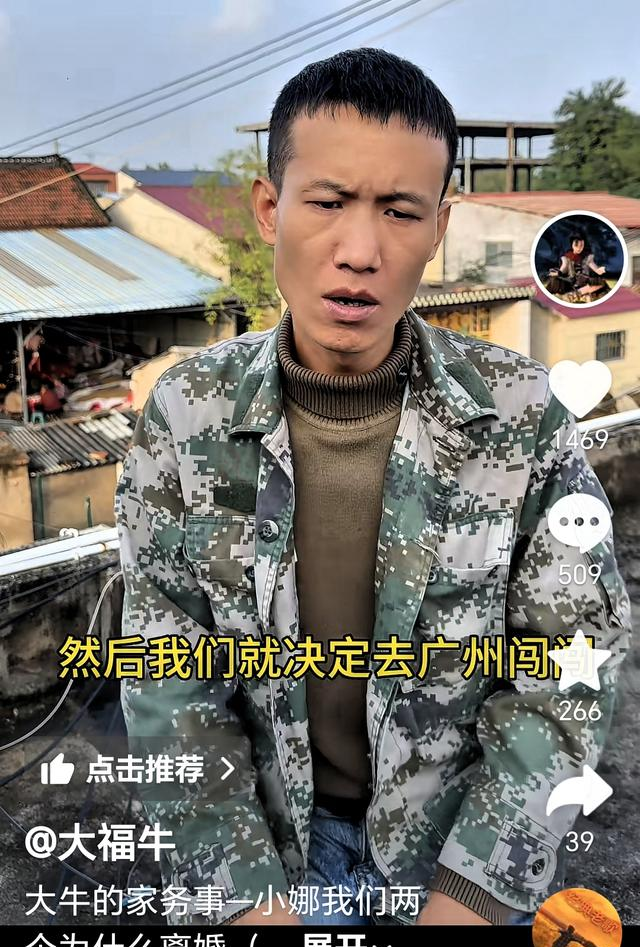The height and width of the screenshot is (947, 640).
Task: Open the creator's round profile avatar
Action: [x=579, y=259]
